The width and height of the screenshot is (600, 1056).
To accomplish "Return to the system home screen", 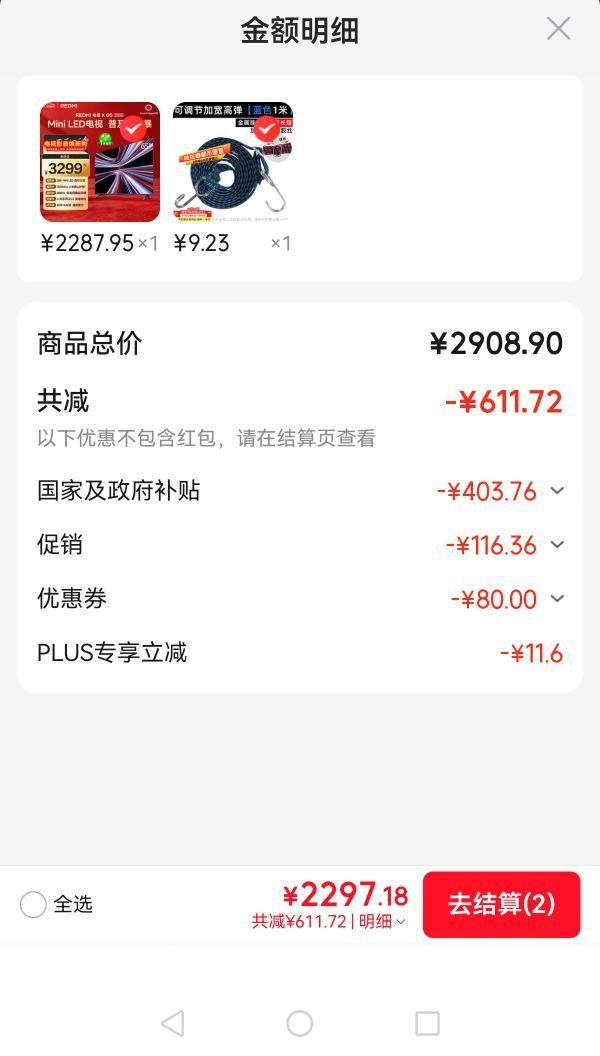I will [300, 1024].
